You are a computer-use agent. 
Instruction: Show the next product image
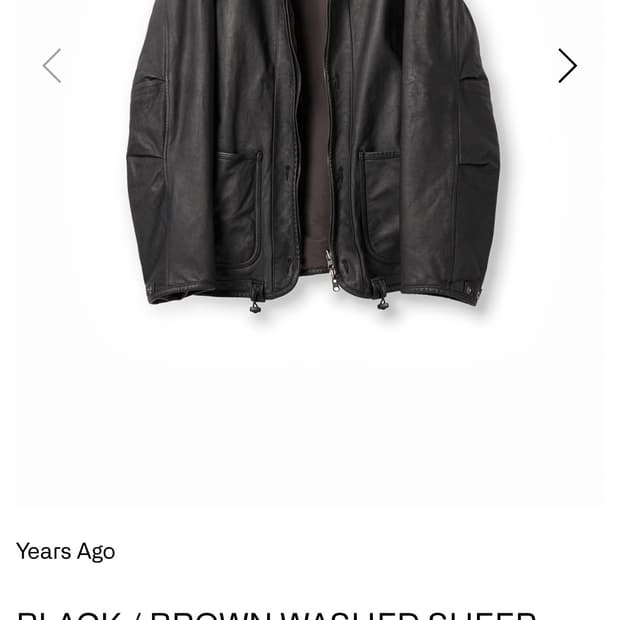coord(567,66)
